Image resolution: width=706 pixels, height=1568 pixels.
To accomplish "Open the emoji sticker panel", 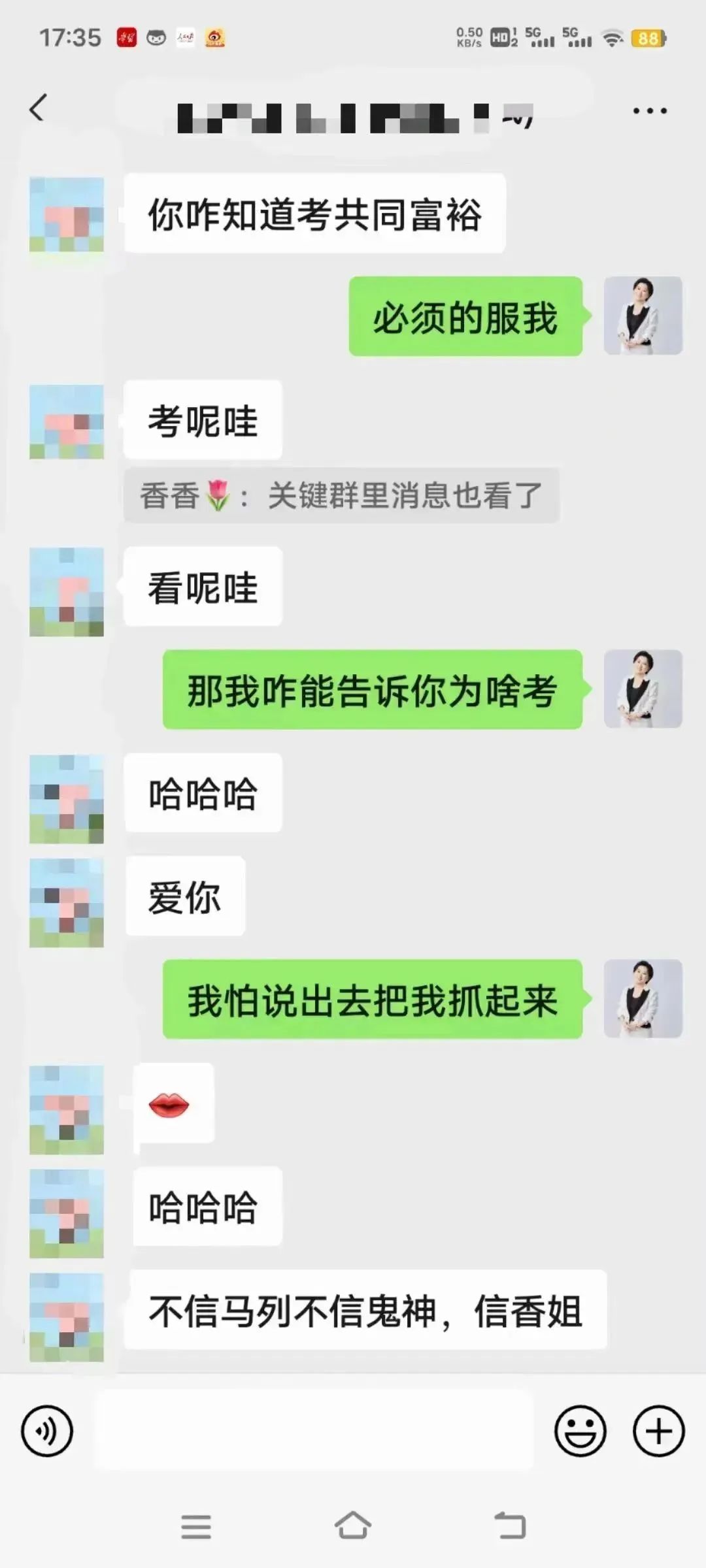I will [x=580, y=1431].
